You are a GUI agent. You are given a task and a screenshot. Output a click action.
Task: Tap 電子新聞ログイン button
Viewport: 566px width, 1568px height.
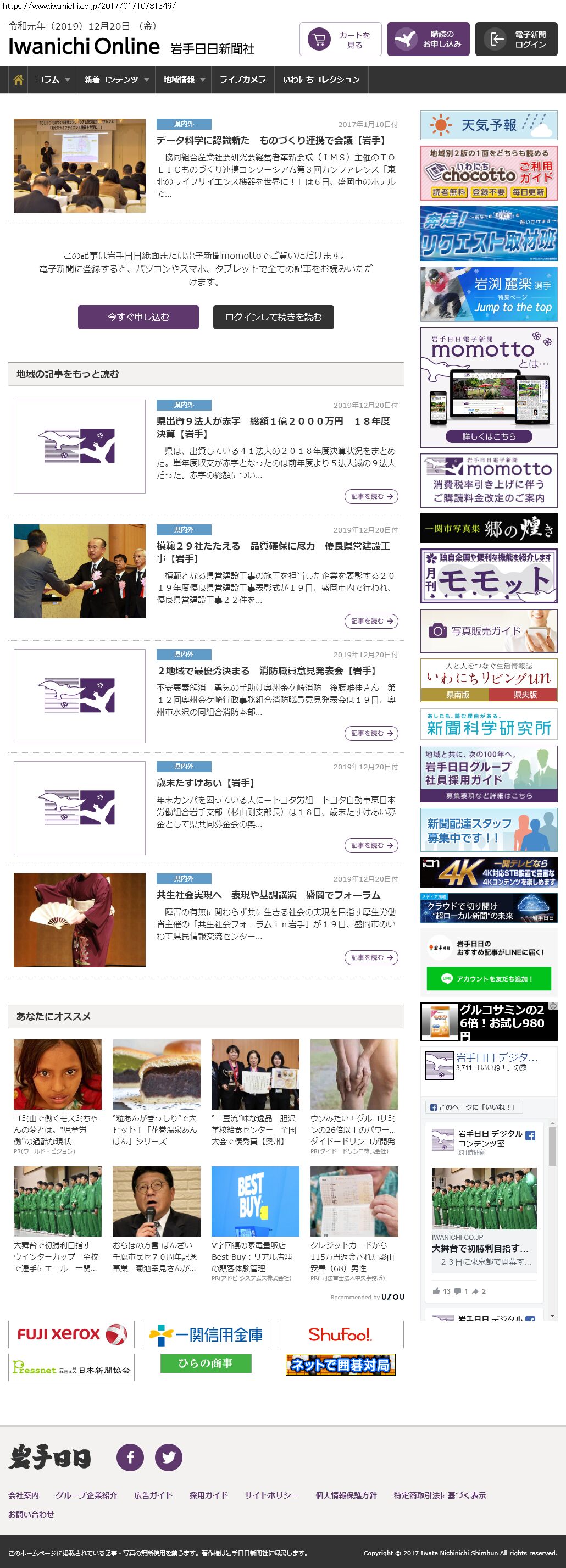515,40
